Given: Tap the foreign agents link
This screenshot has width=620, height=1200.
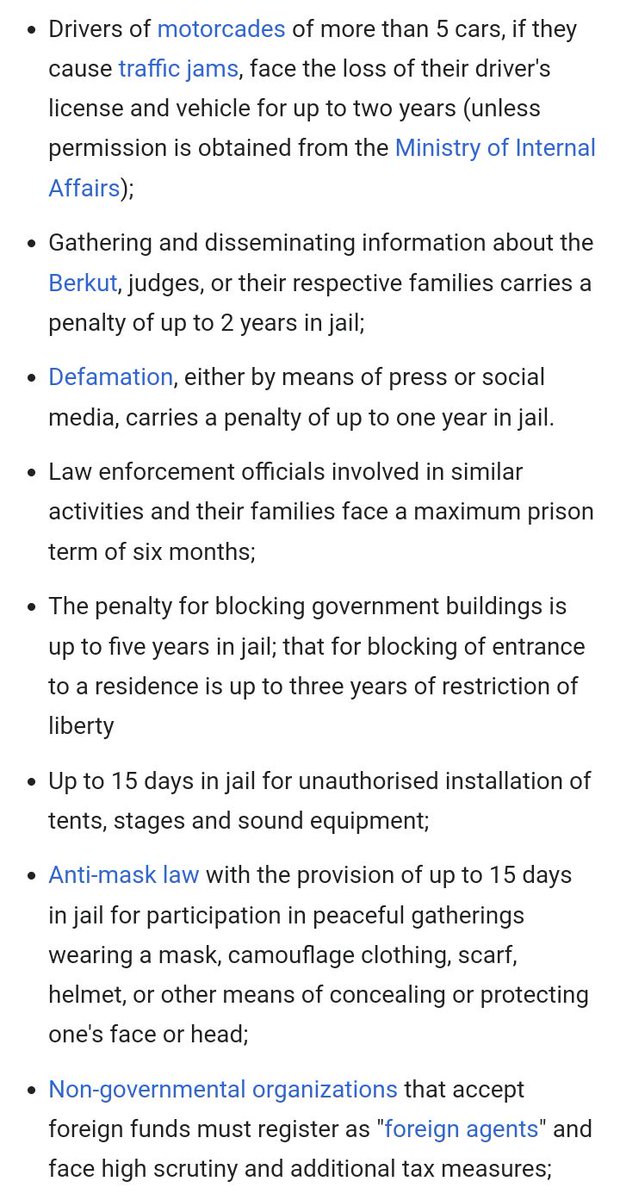Looking at the screenshot, I should point(461,1129).
